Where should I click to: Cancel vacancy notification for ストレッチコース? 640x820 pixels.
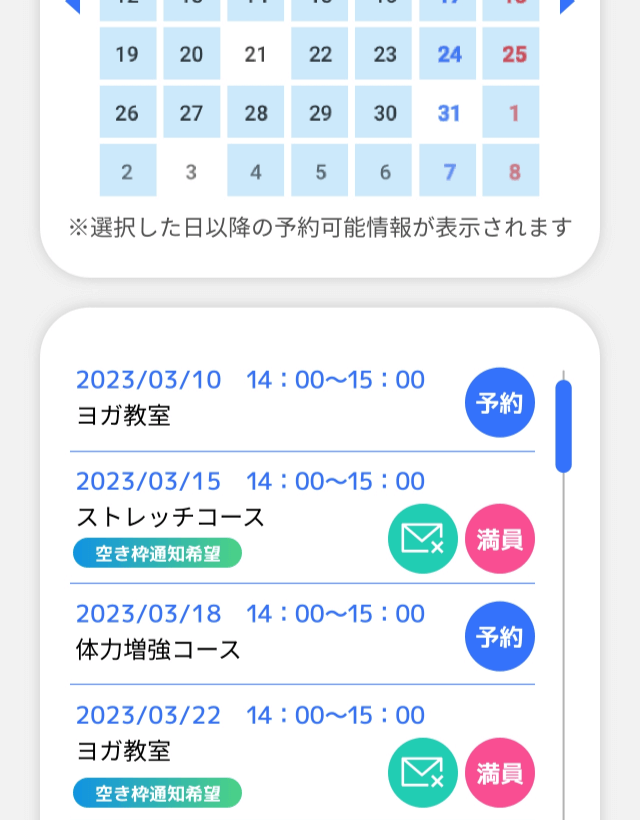pyautogui.click(x=422, y=539)
